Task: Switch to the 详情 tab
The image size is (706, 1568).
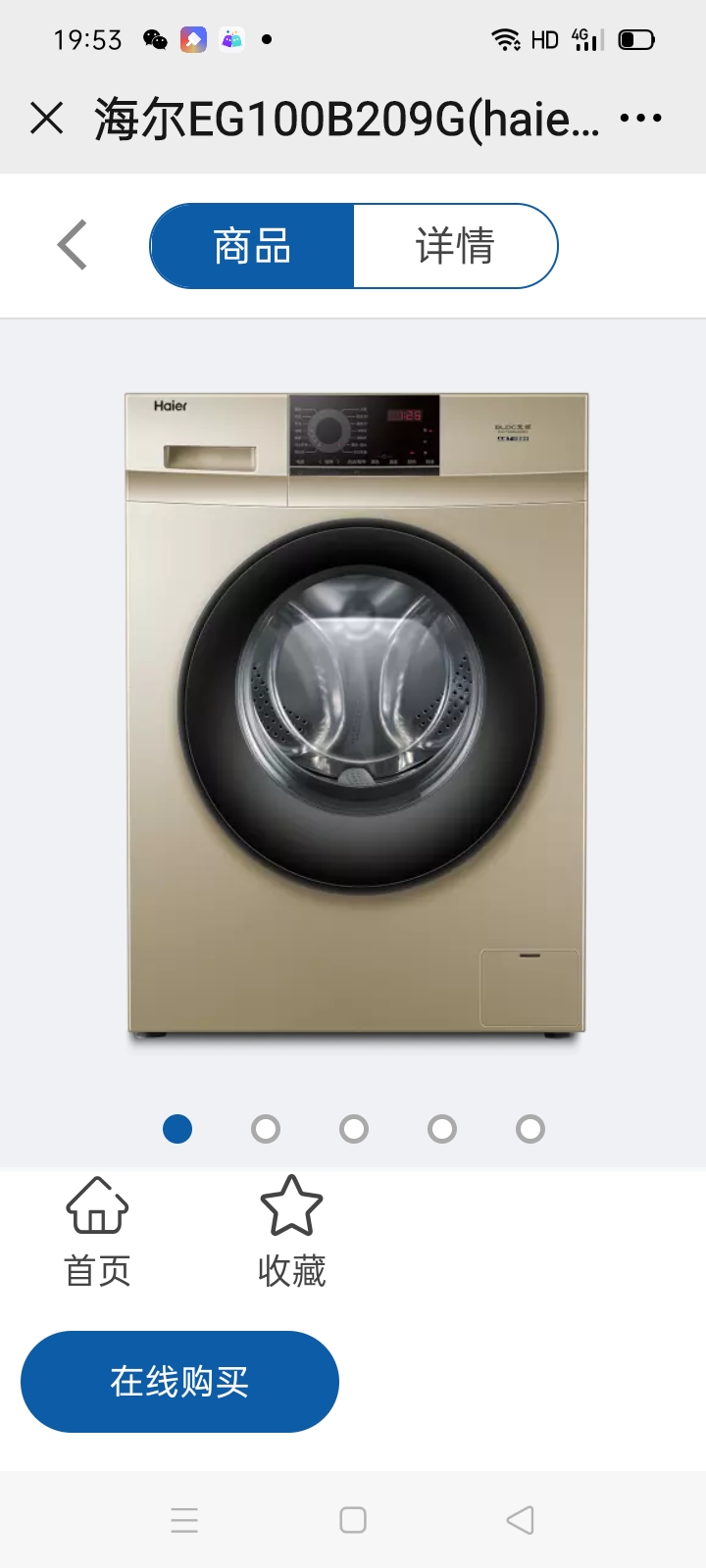Action: pyautogui.click(x=455, y=246)
